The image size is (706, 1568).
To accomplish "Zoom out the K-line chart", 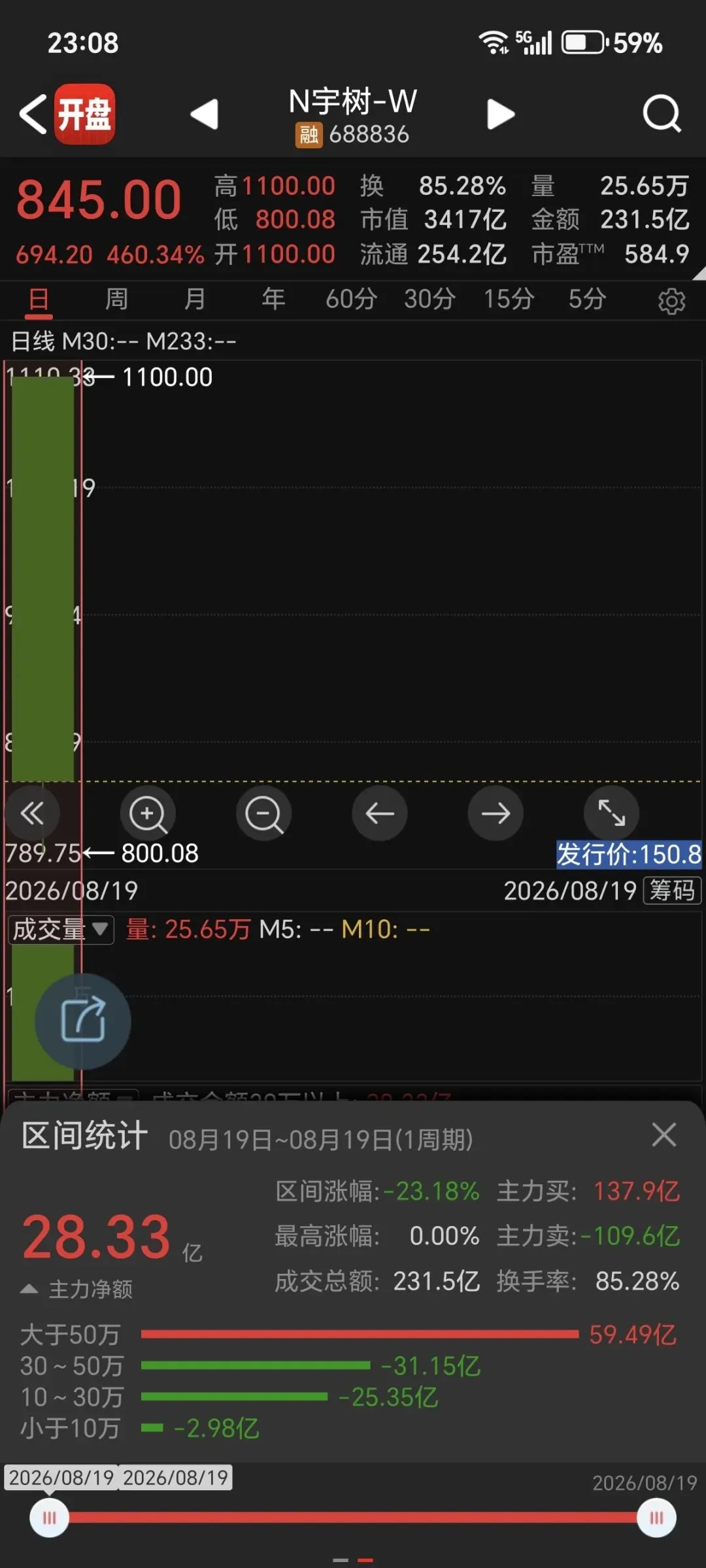I will 263,813.
